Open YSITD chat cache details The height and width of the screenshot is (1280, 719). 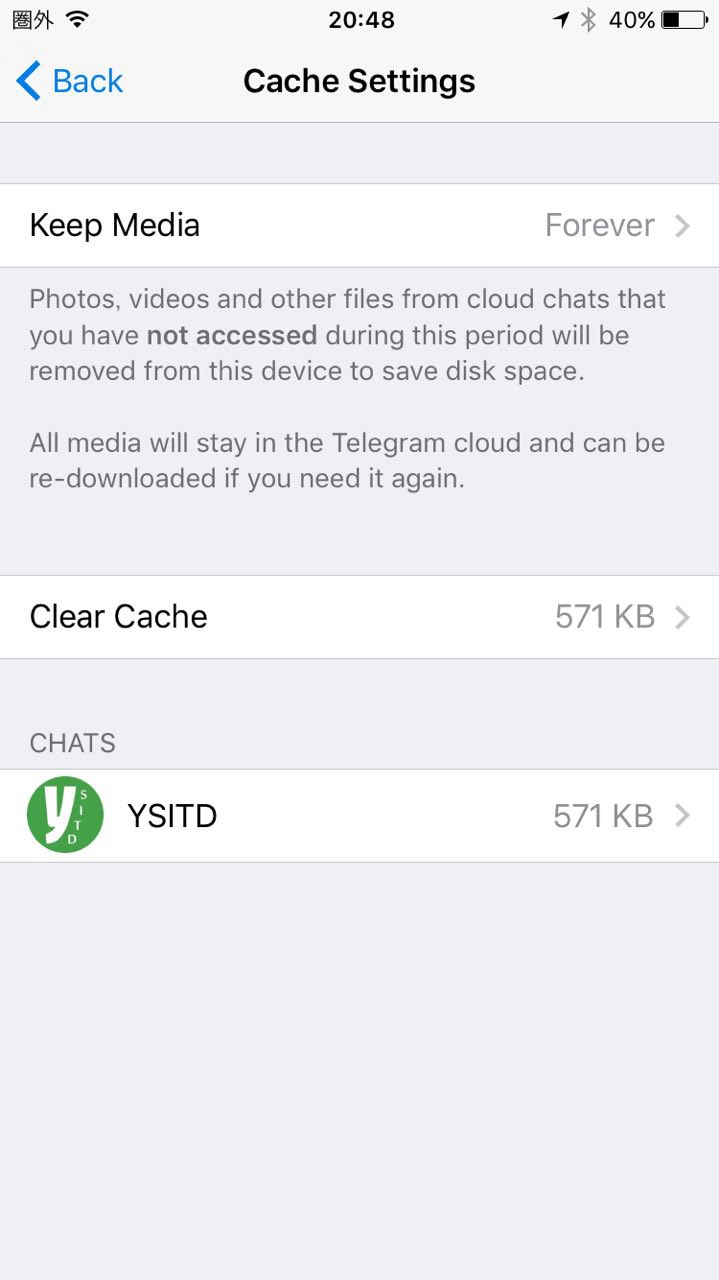(x=359, y=816)
